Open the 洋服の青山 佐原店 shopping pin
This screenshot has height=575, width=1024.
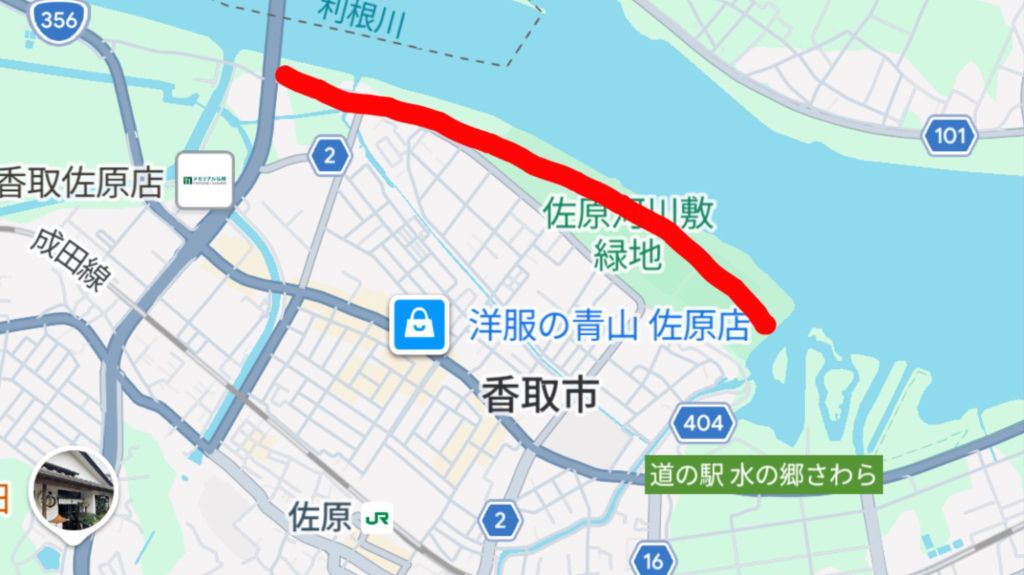coord(419,325)
